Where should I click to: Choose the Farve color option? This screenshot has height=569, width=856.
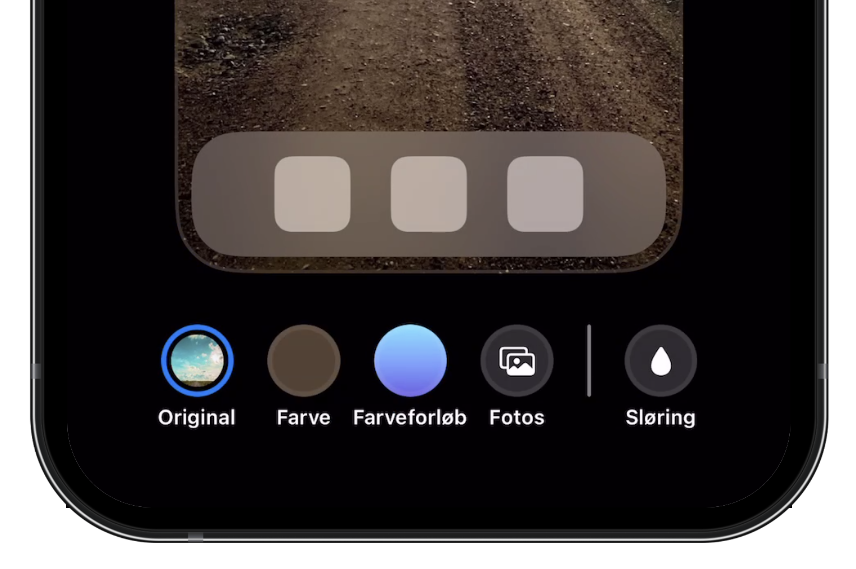pyautogui.click(x=303, y=361)
